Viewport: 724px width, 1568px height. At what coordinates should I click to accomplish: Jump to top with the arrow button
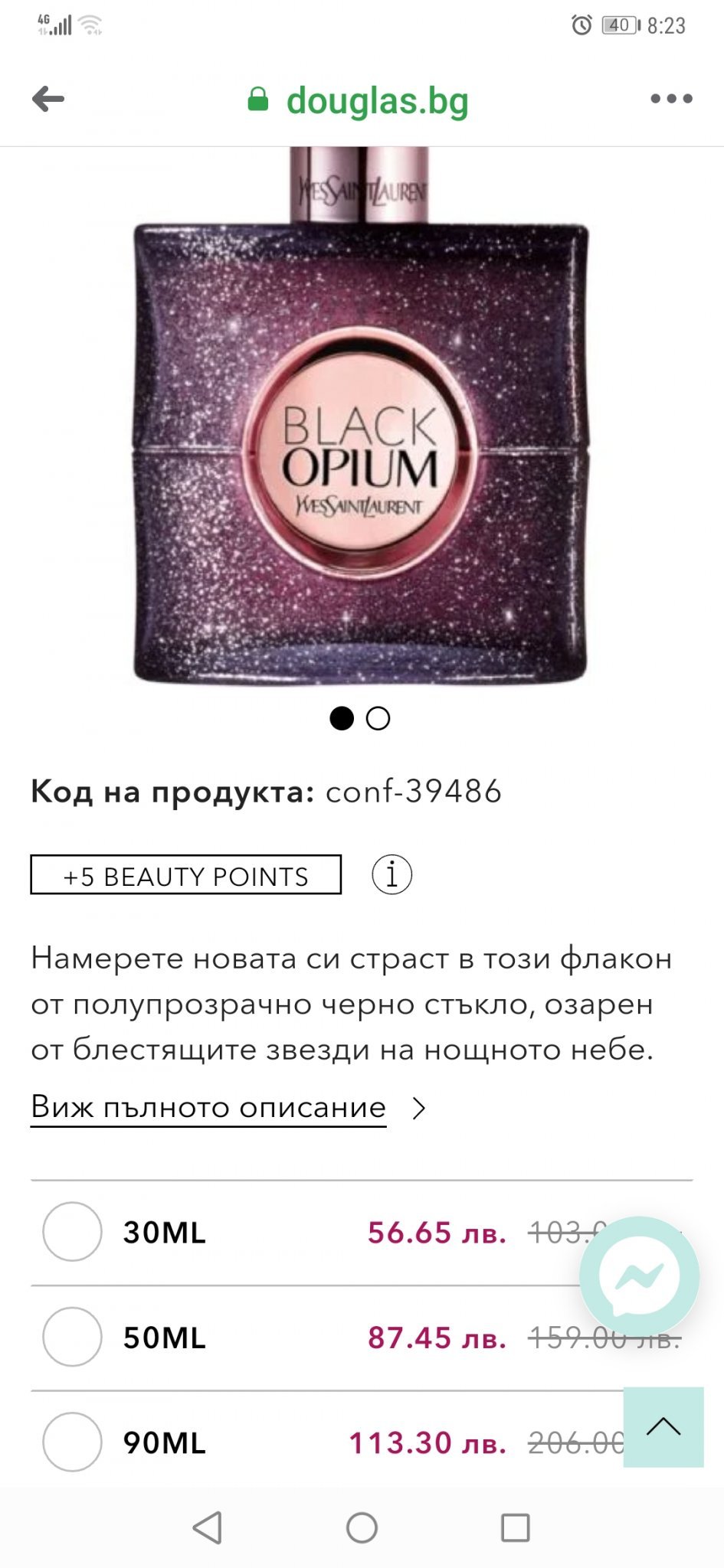click(x=663, y=1427)
